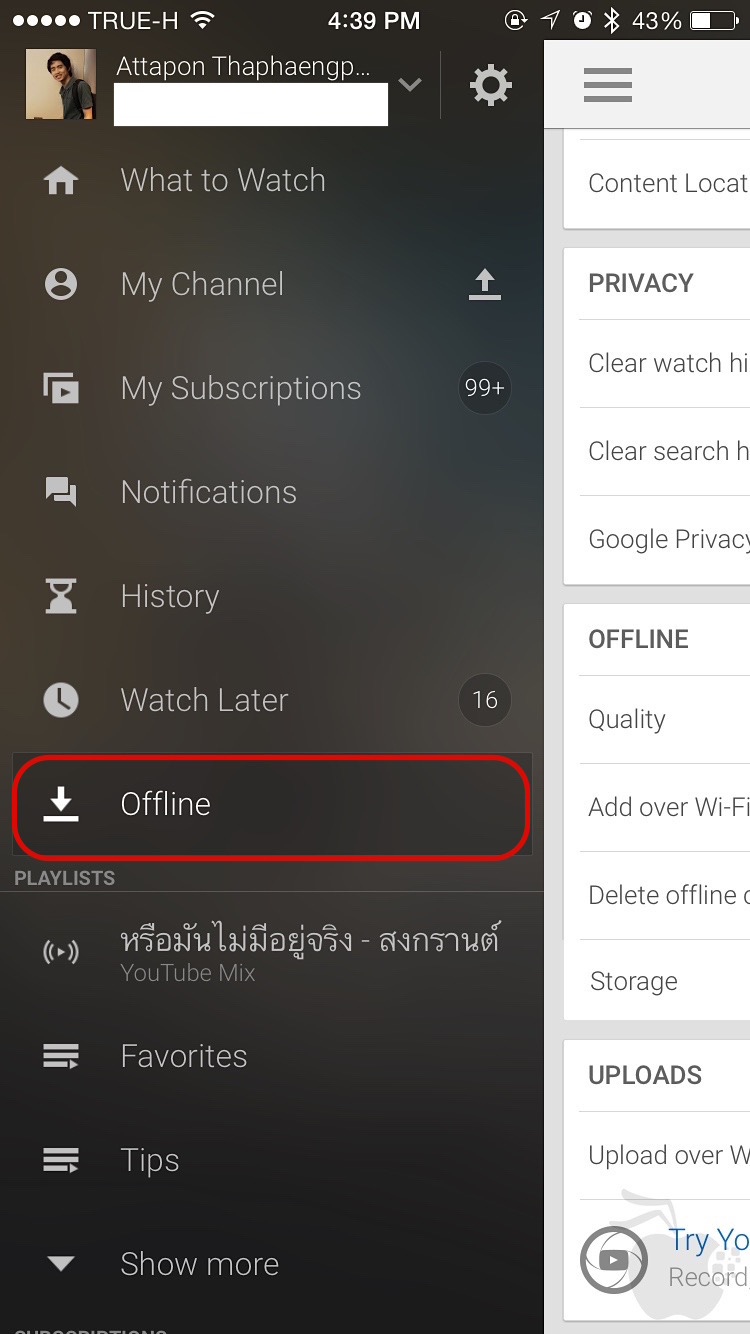Tap the upload icon beside My Channel
Screen dimensions: 750x1334
485,285
